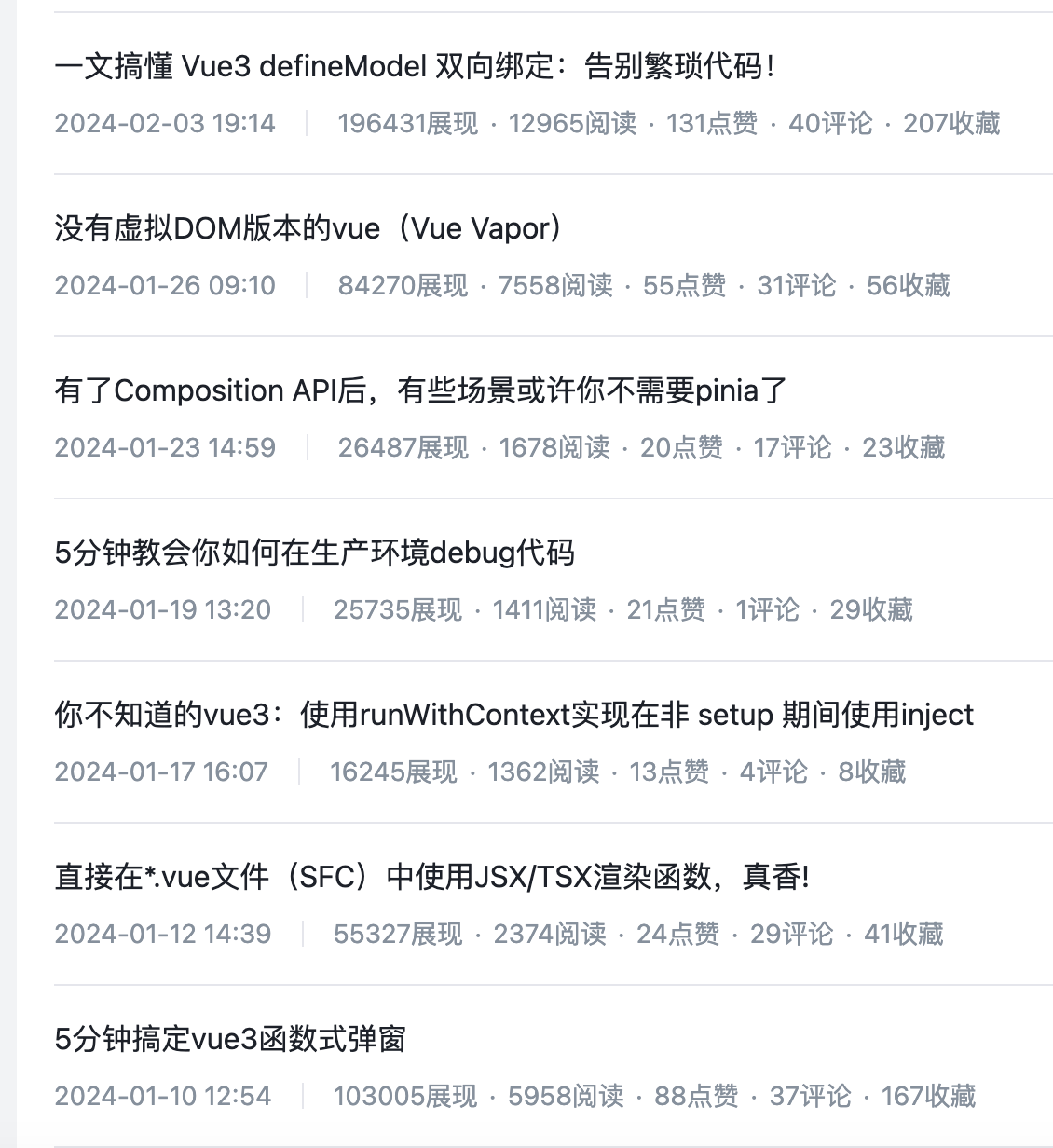Image resolution: width=1053 pixels, height=1148 pixels.
Task: Open 5分钟搞定vue3函数式弹窗 article
Action: point(230,1040)
